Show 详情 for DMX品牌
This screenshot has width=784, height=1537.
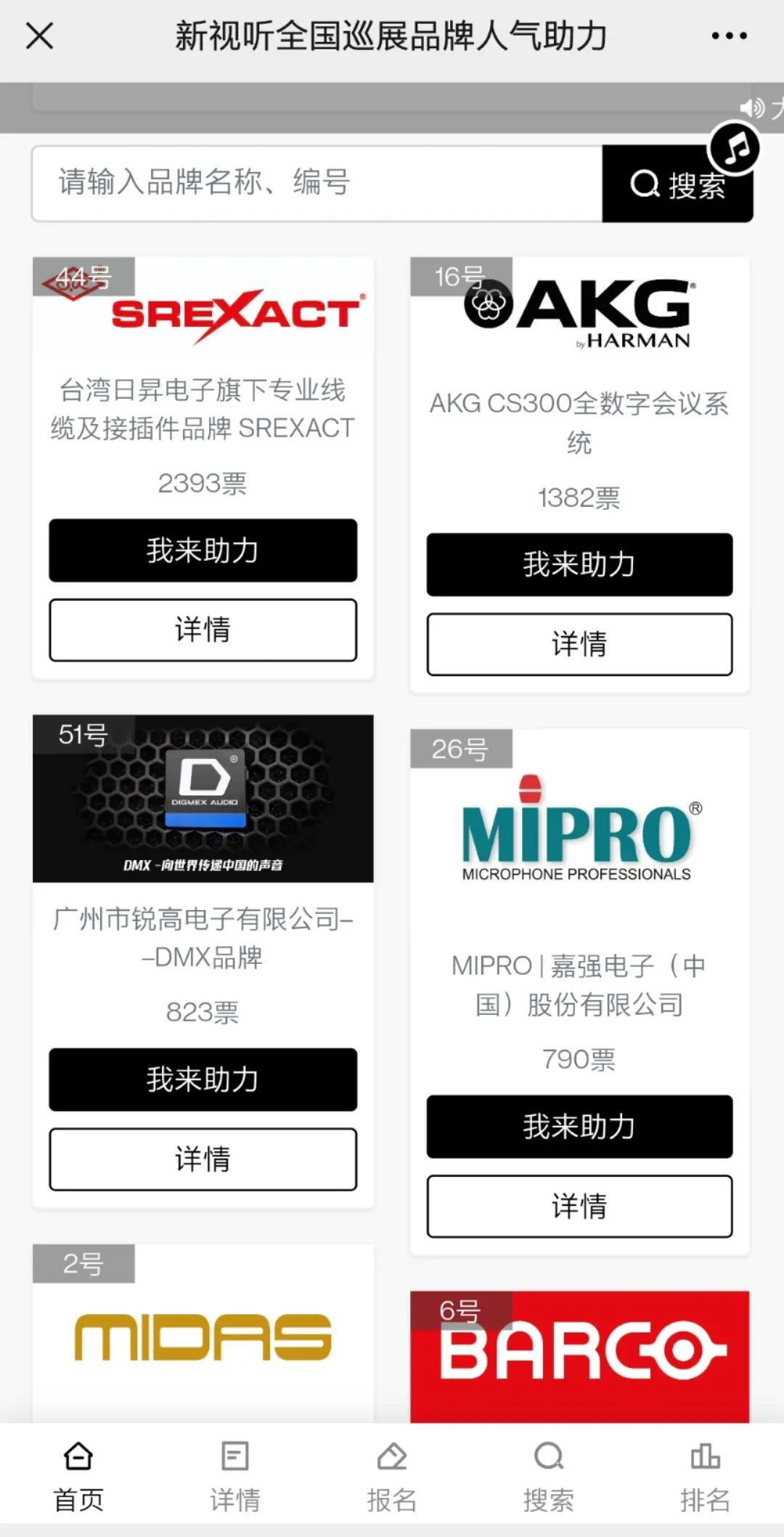coord(203,1159)
